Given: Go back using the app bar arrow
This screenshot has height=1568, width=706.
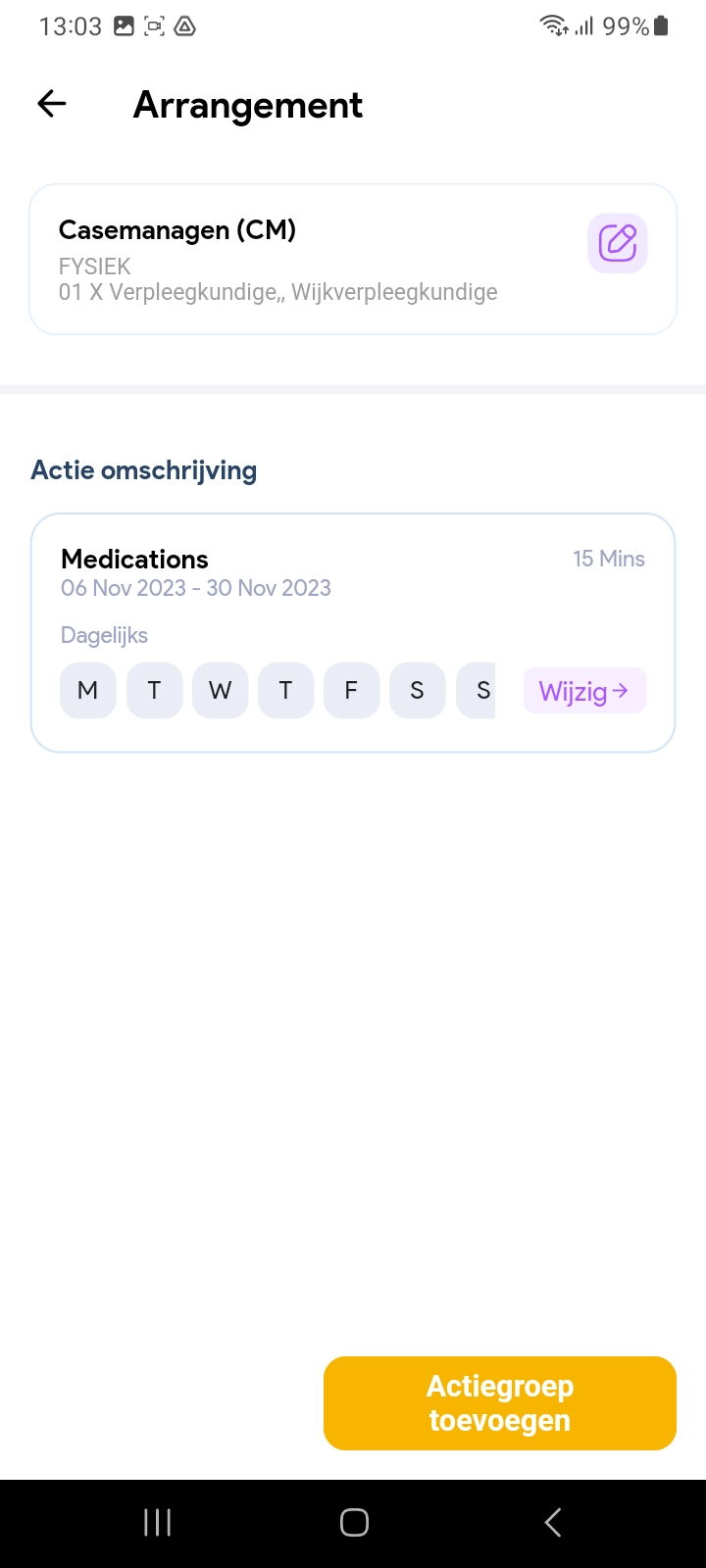Looking at the screenshot, I should click(52, 104).
